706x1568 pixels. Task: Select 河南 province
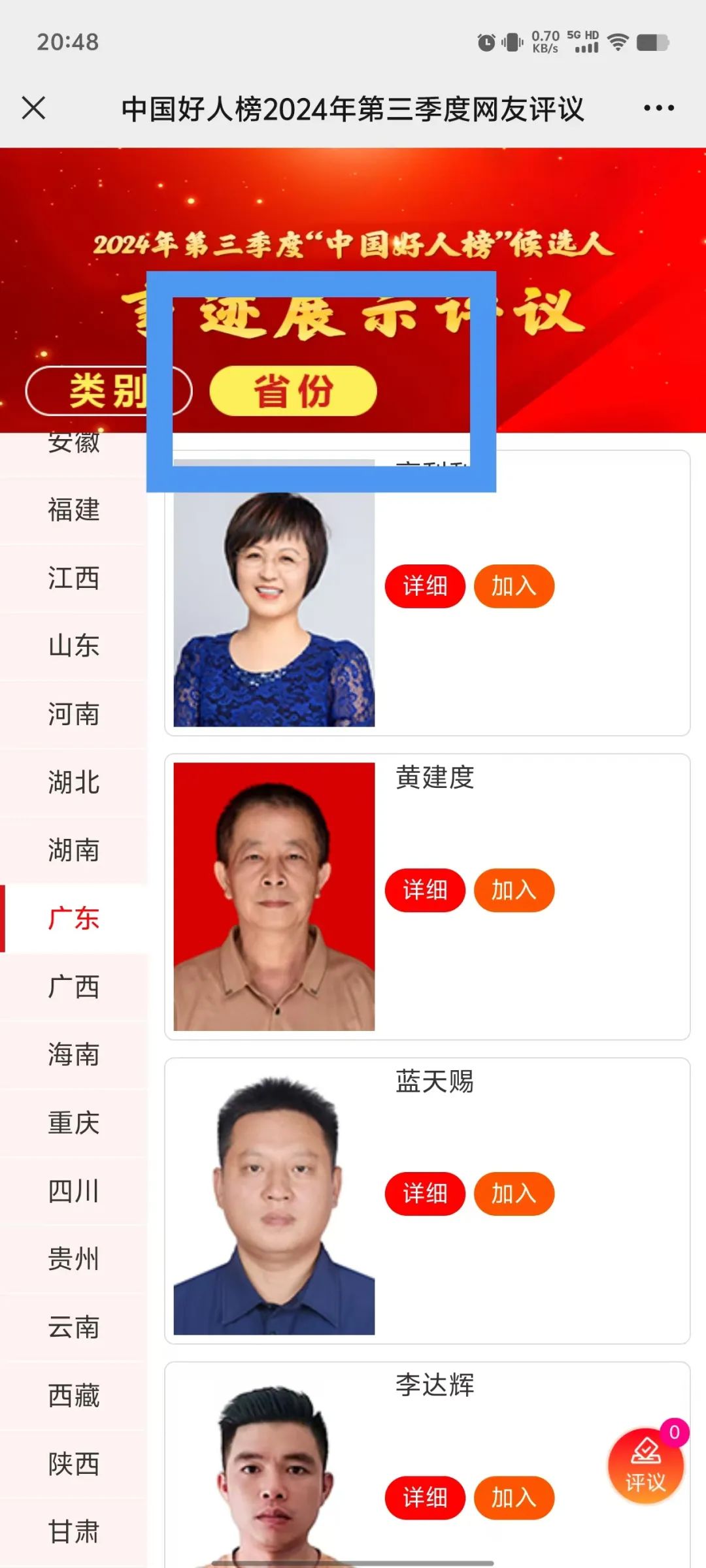[73, 714]
